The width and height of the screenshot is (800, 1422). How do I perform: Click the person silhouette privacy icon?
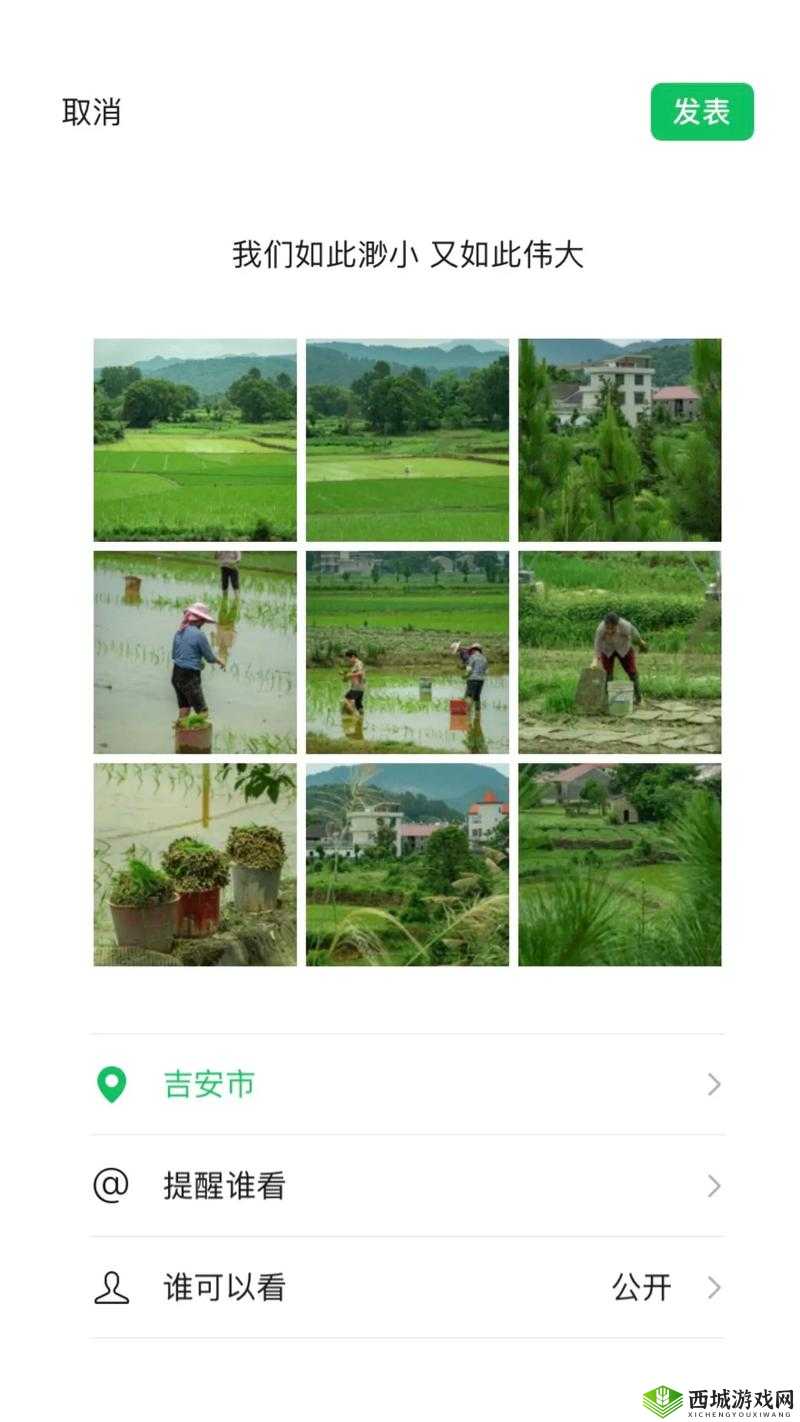113,1288
